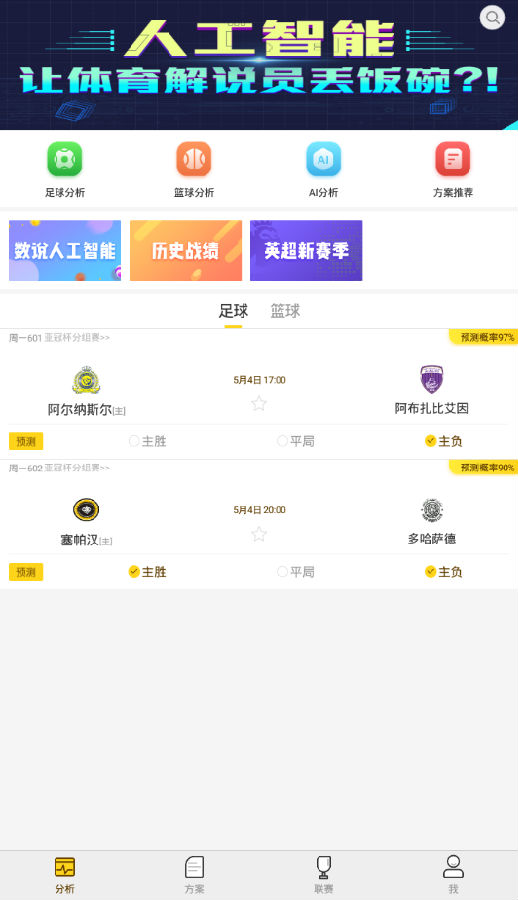518x900 pixels.
Task: Uncheck 主负 for the 塞帕汉 match
Action: click(443, 572)
